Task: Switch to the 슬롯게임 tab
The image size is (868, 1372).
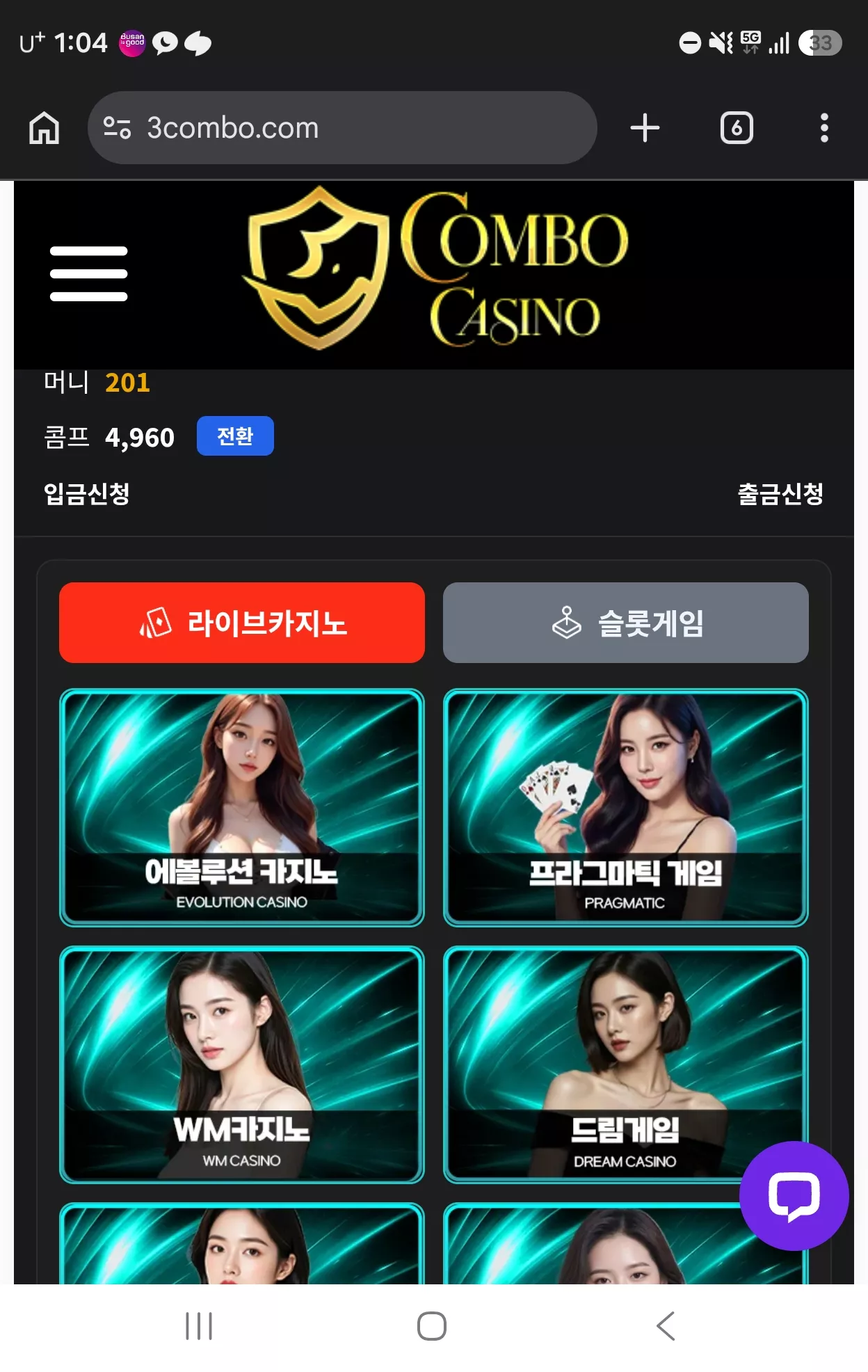Action: pos(626,623)
